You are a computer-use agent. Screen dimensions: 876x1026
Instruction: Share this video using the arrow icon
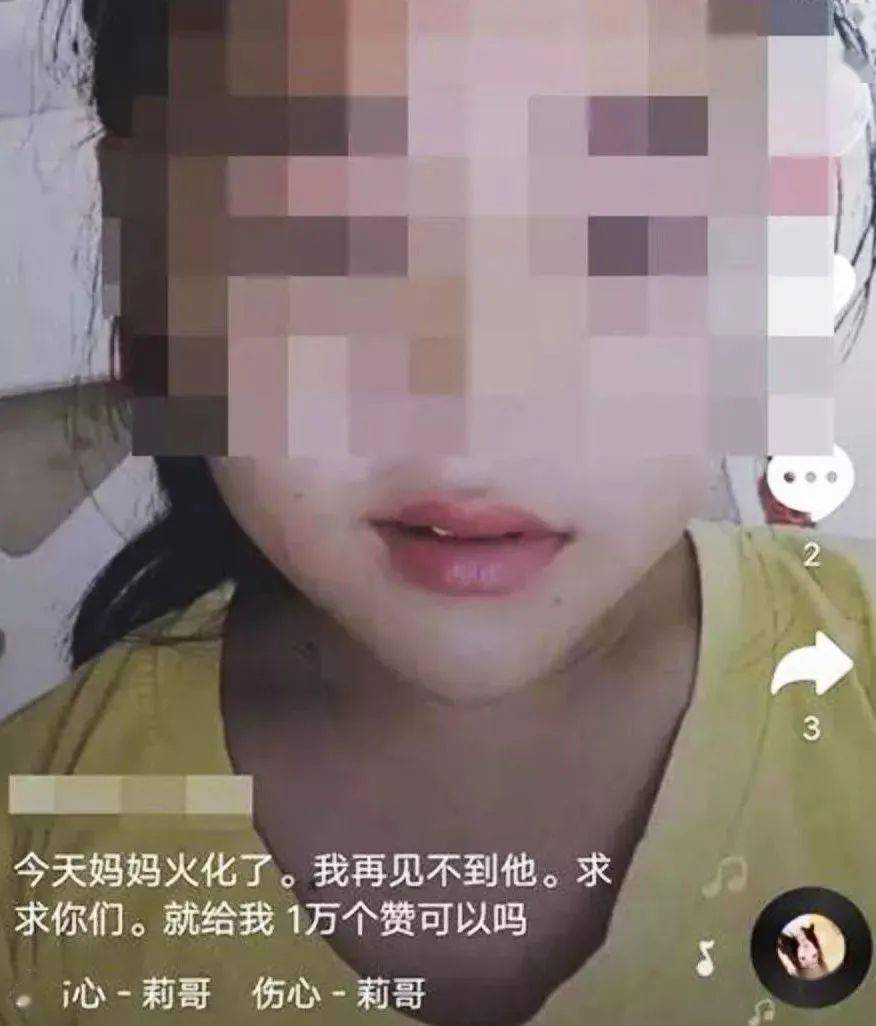[811, 666]
